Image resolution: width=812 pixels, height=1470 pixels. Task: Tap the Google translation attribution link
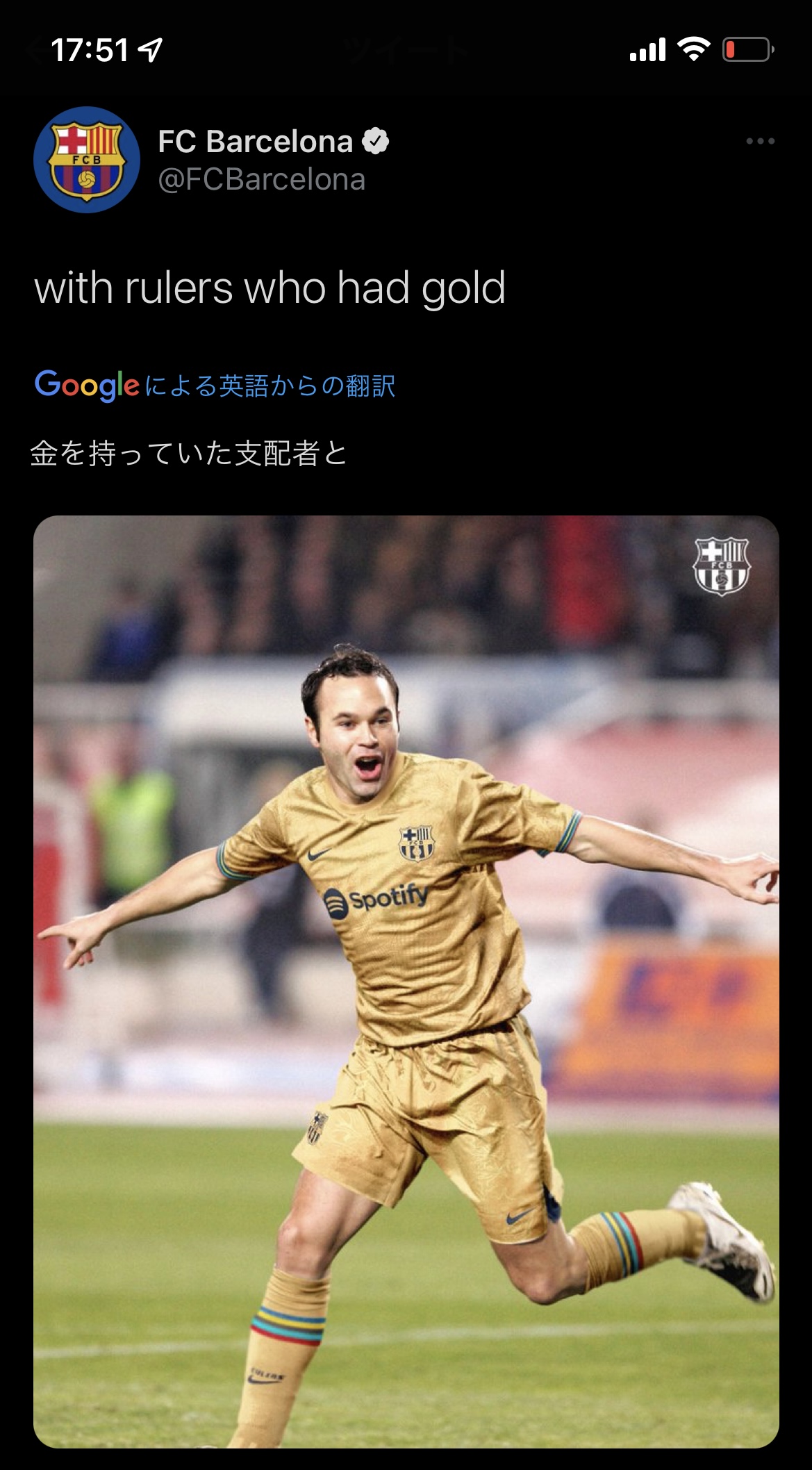click(x=215, y=386)
